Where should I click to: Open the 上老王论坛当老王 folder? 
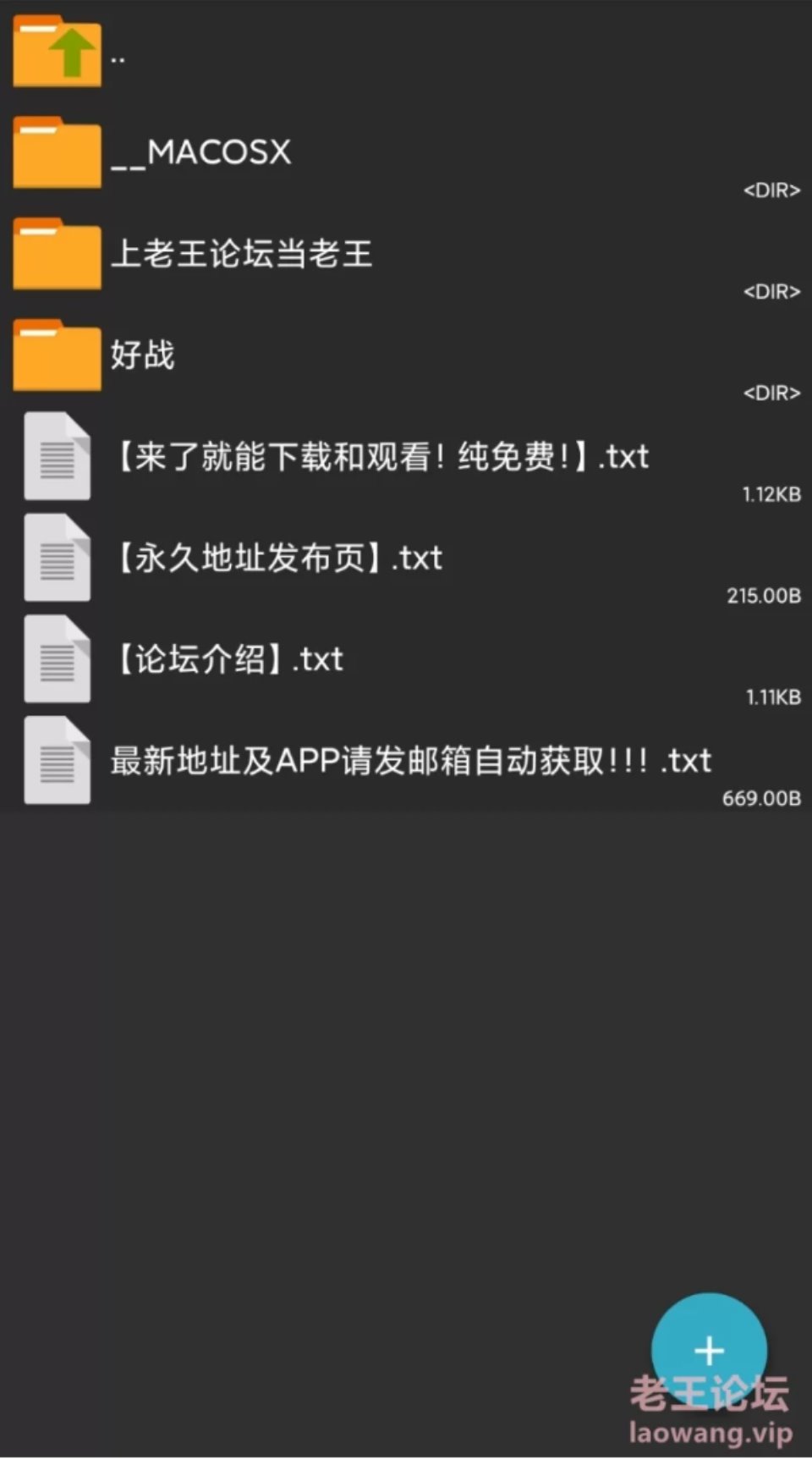[x=406, y=254]
